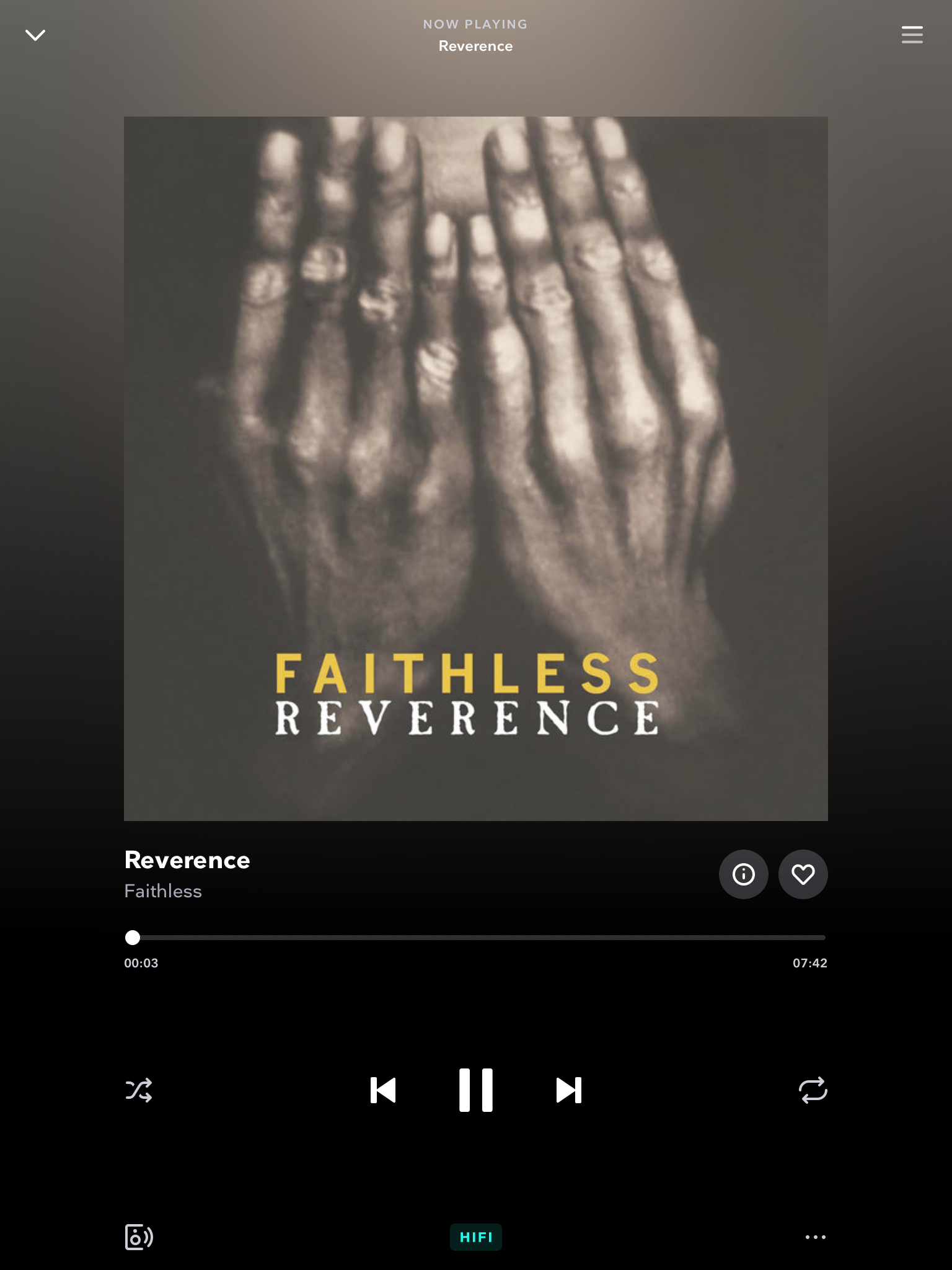Toggle repeat mode
The image size is (952, 1270).
813,1090
